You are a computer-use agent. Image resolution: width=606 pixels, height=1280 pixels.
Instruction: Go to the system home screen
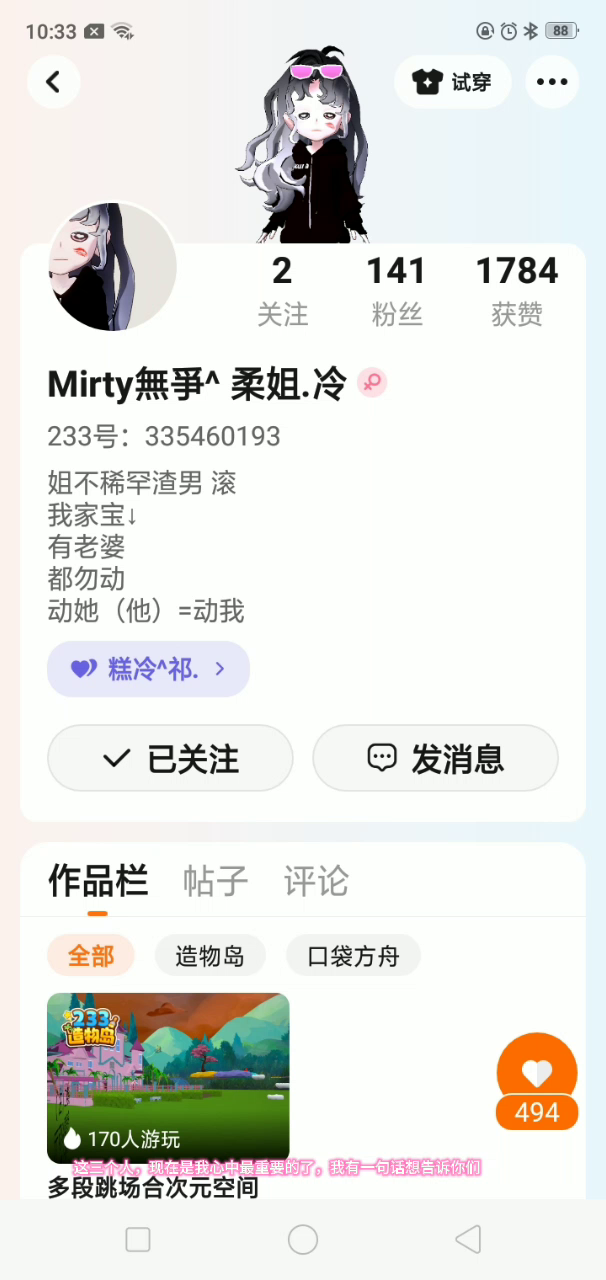(303, 1240)
